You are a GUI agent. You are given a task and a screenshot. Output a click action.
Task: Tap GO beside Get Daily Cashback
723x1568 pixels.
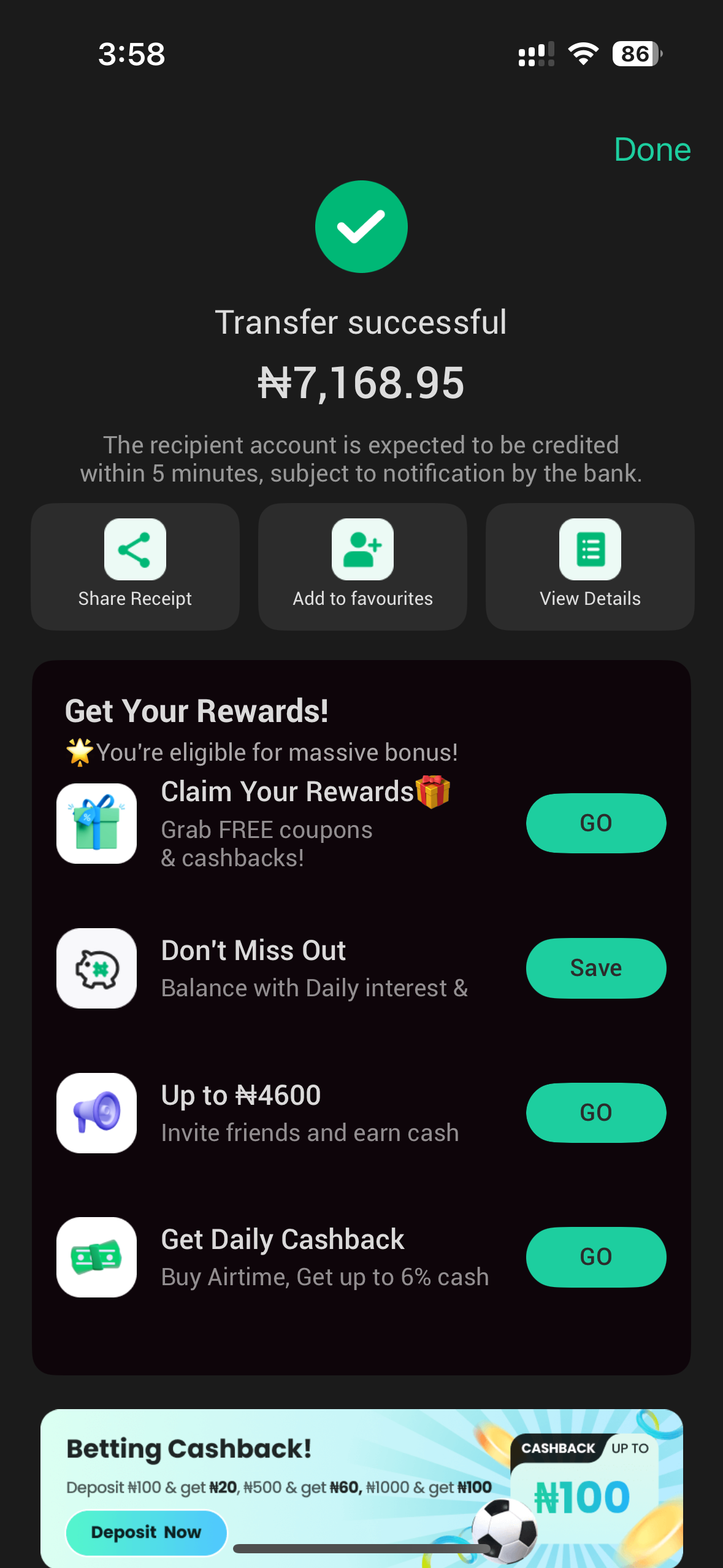tap(595, 1256)
